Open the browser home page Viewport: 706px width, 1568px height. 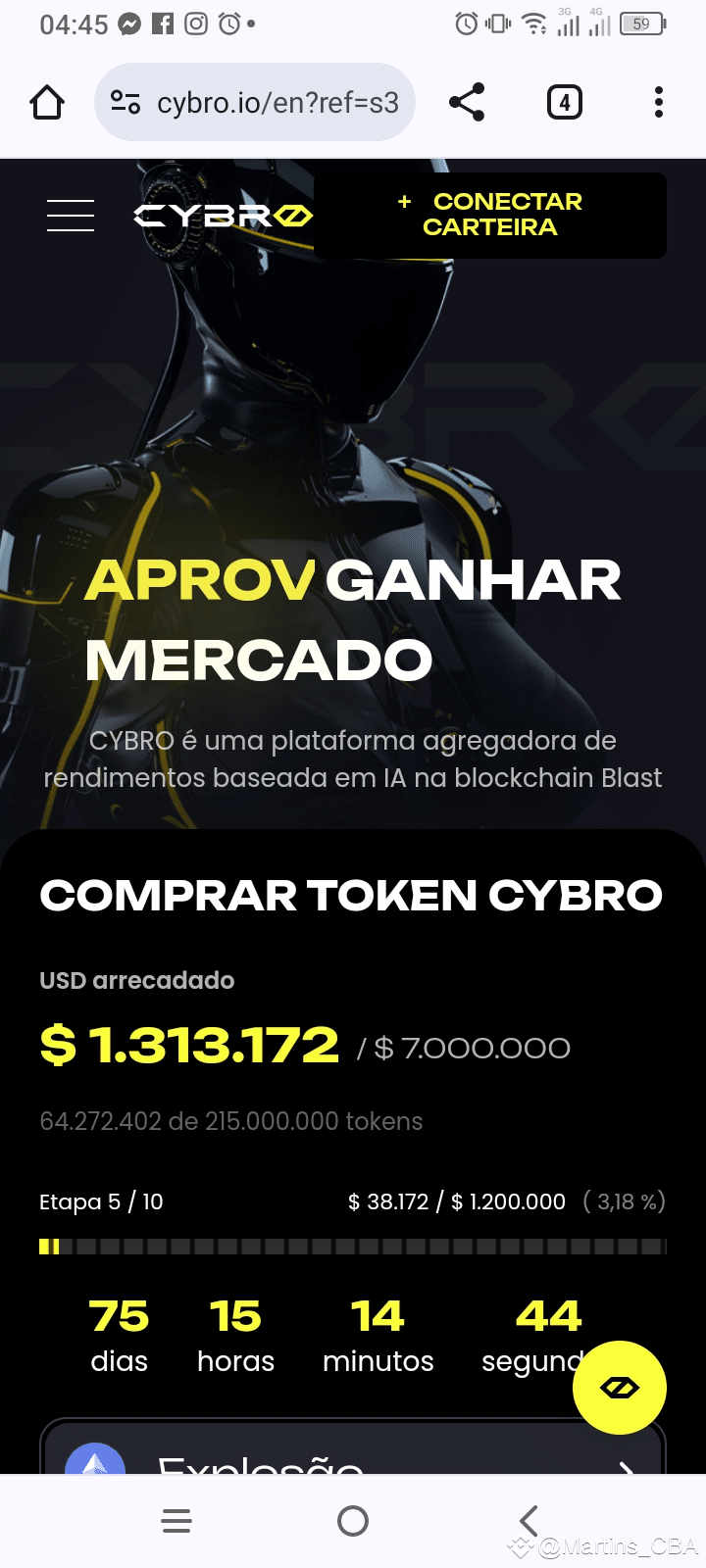47,102
